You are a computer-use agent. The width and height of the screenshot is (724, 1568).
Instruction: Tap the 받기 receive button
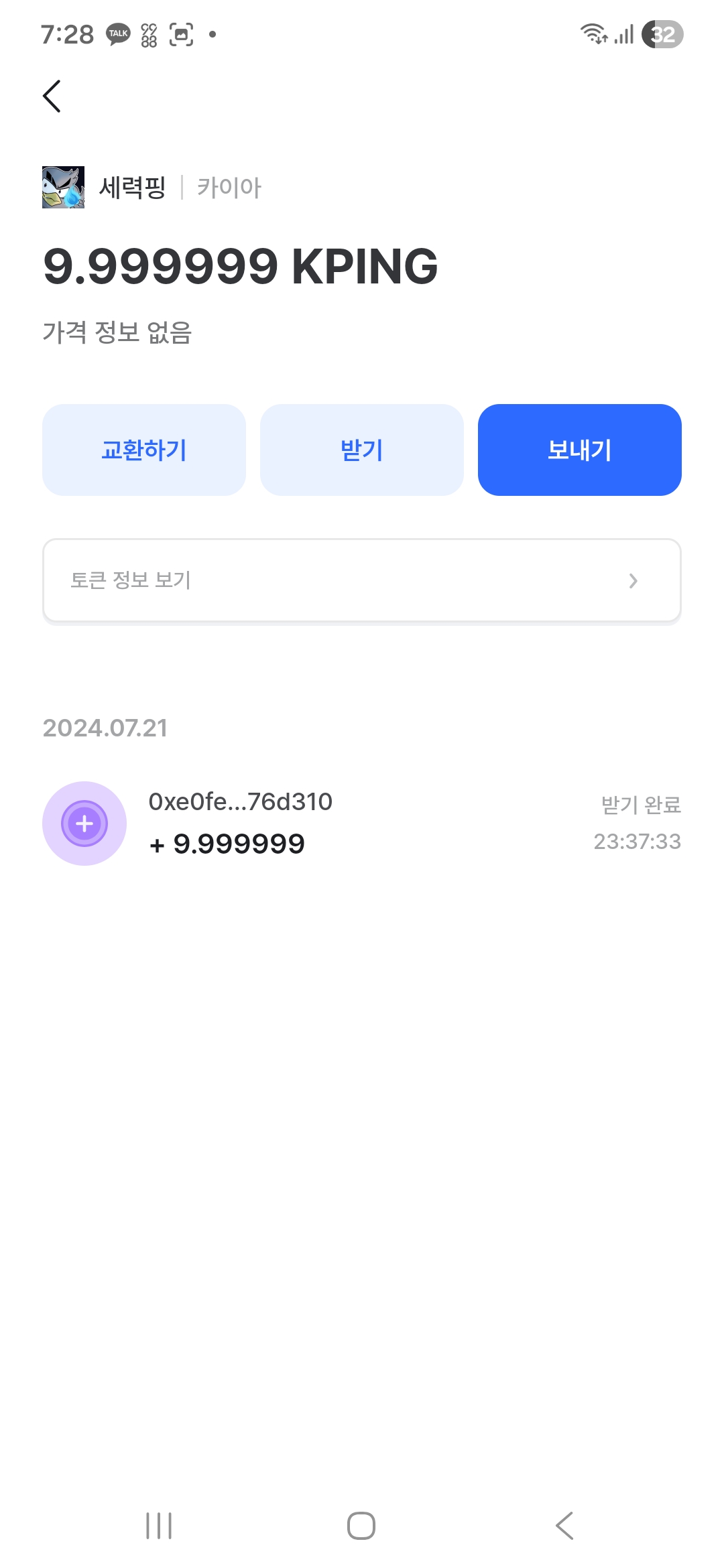tap(362, 450)
